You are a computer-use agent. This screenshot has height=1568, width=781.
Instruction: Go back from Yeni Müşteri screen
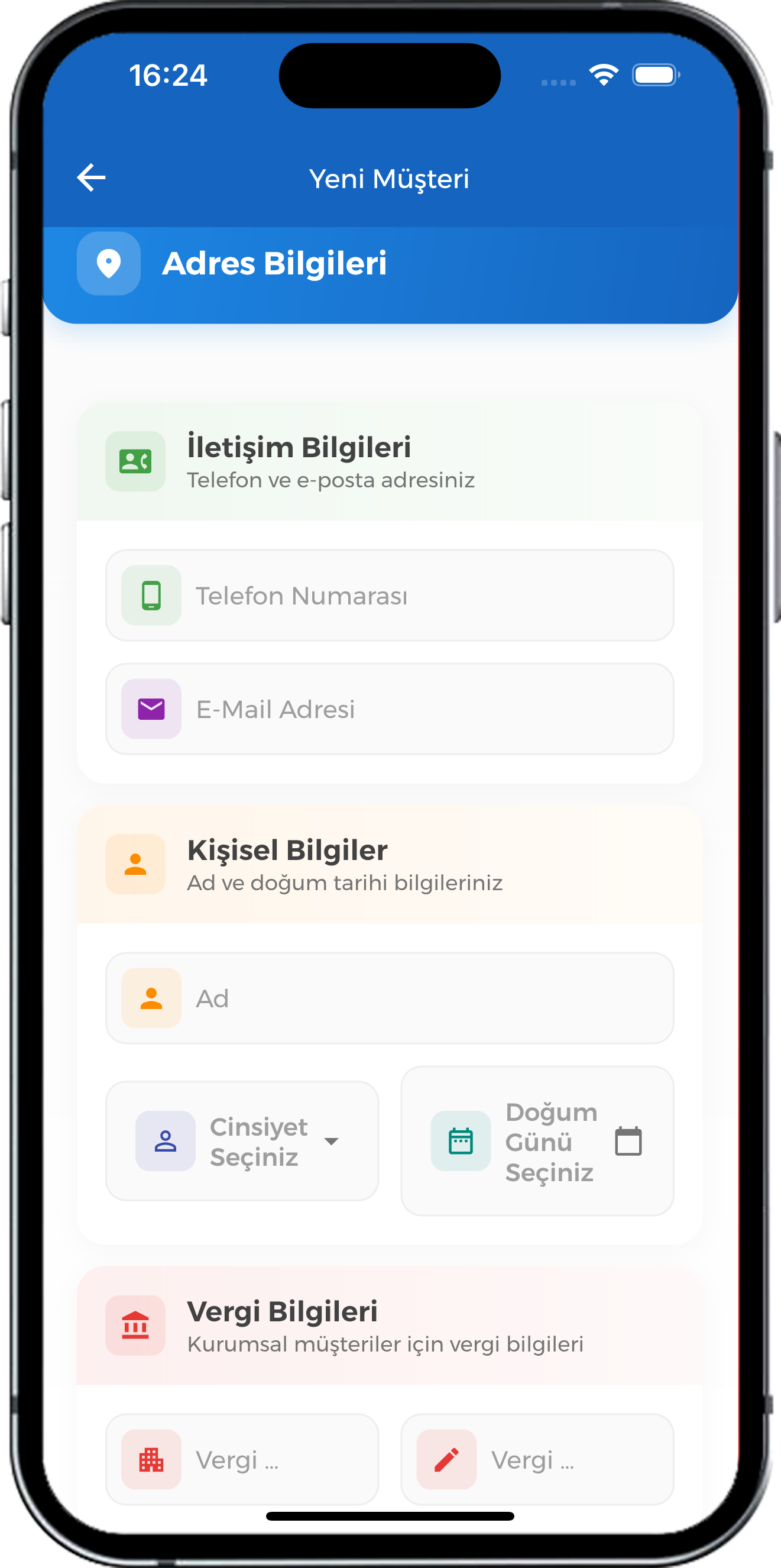(x=91, y=178)
